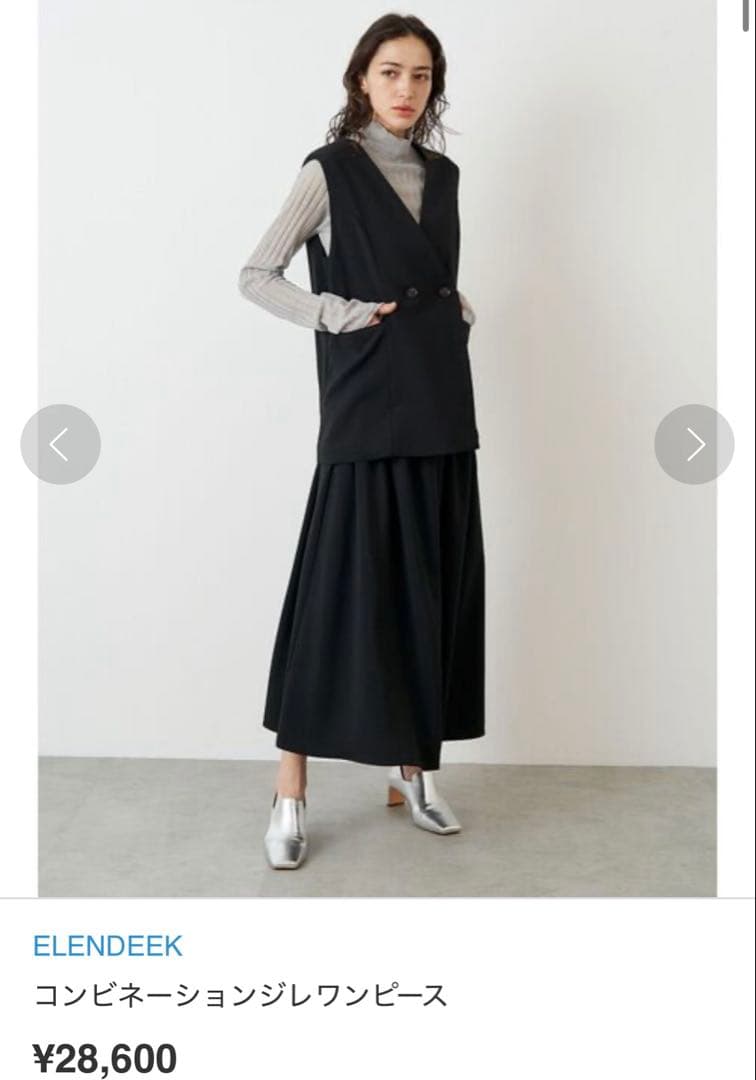Show the next product photo
Viewport: 756px width, 1080px height.
point(694,444)
